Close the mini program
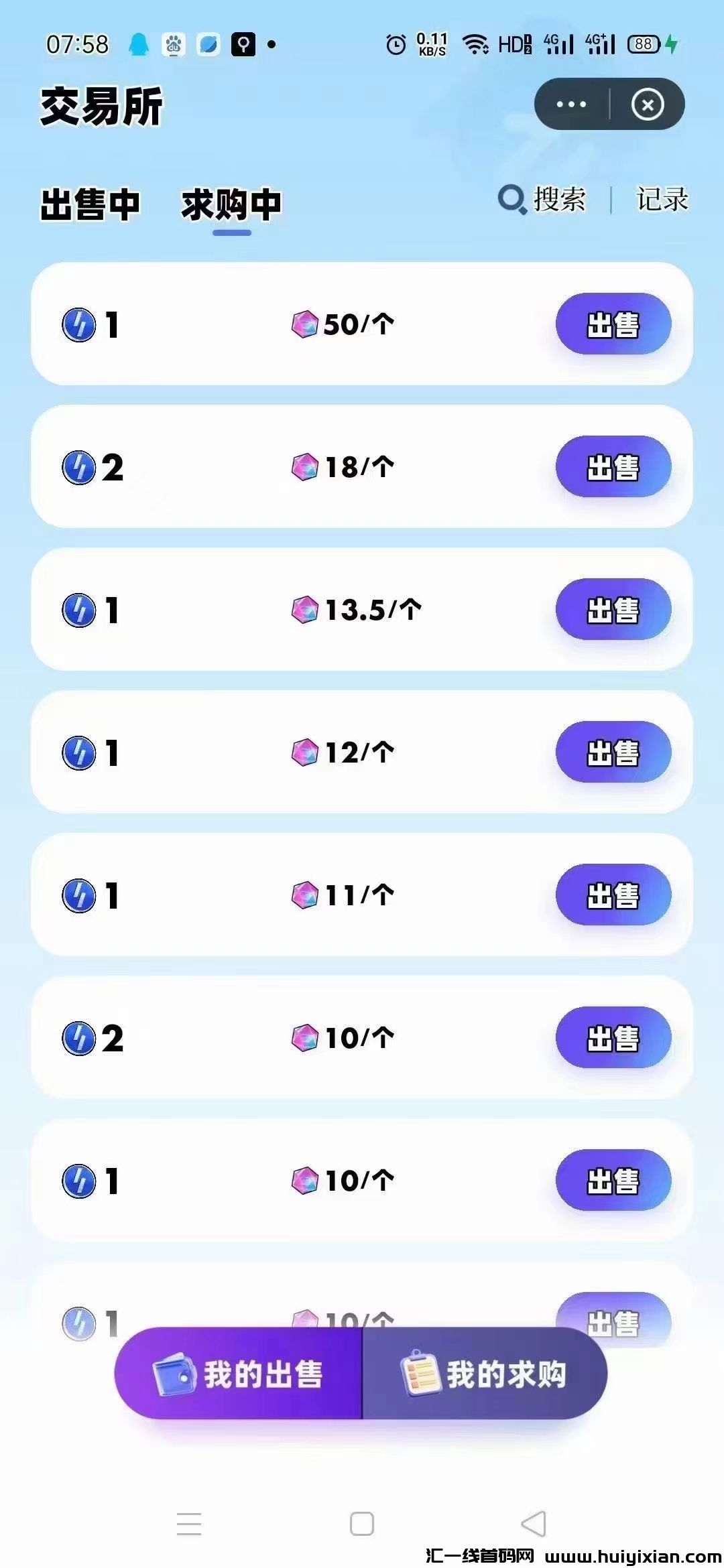 coord(648,105)
